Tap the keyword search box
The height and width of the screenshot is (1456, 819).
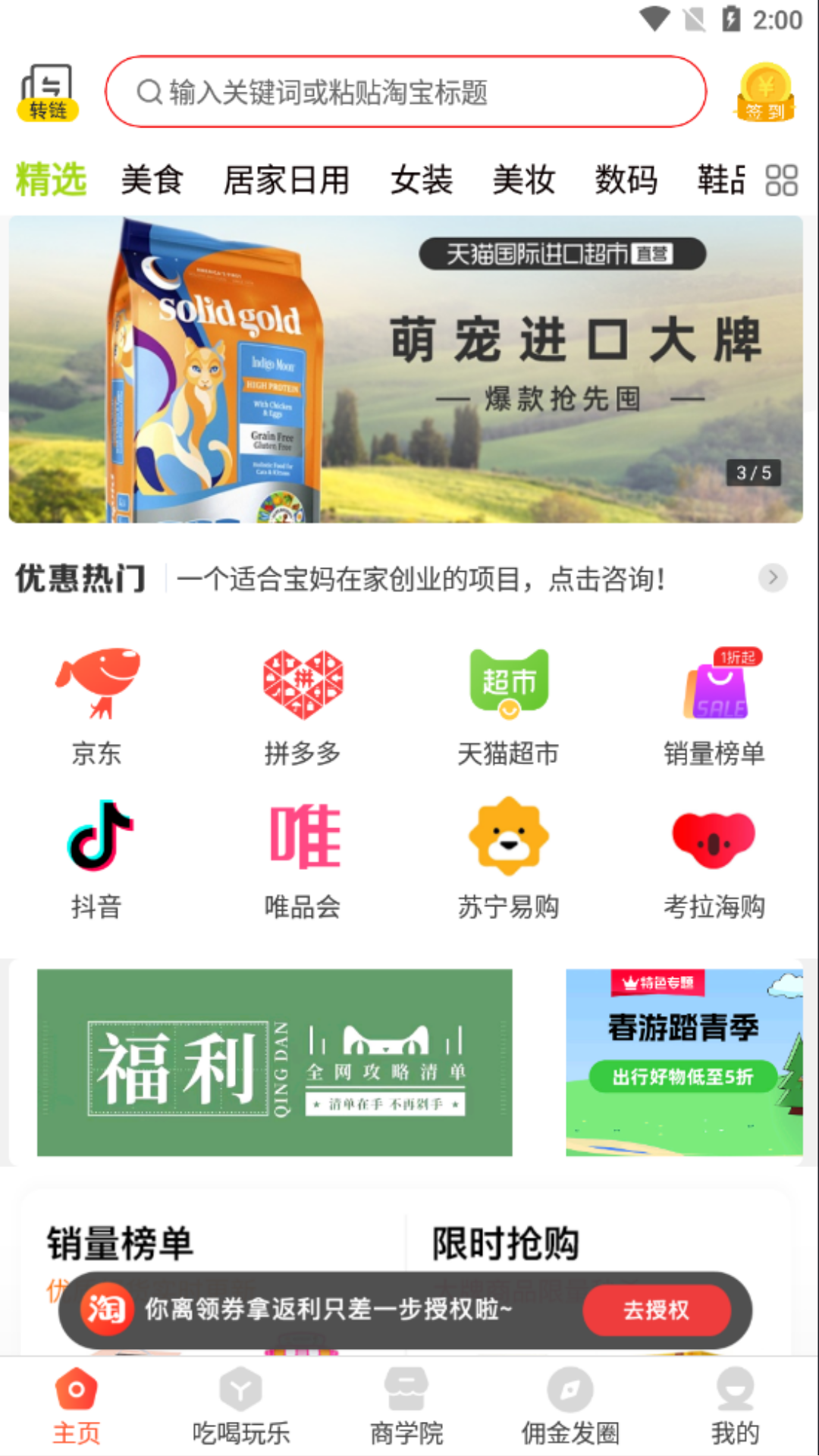coord(406,93)
